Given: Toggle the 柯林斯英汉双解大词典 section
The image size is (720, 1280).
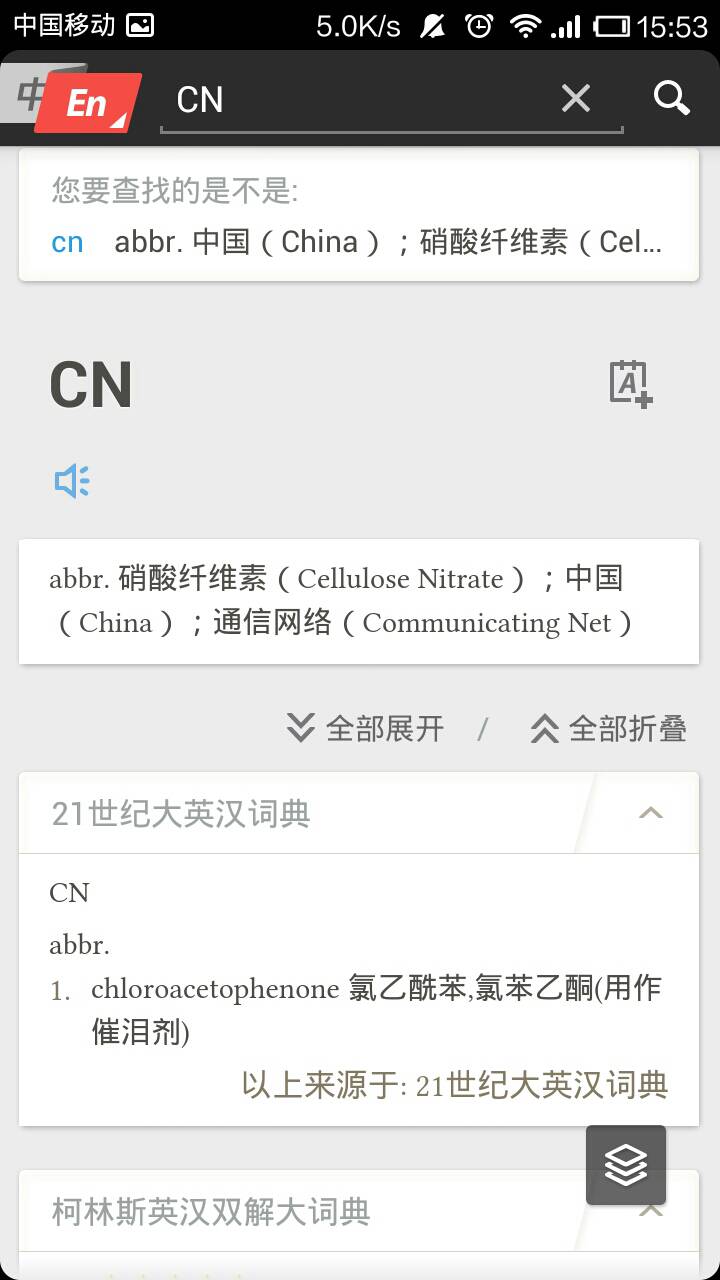Looking at the screenshot, I should tap(300, 1212).
